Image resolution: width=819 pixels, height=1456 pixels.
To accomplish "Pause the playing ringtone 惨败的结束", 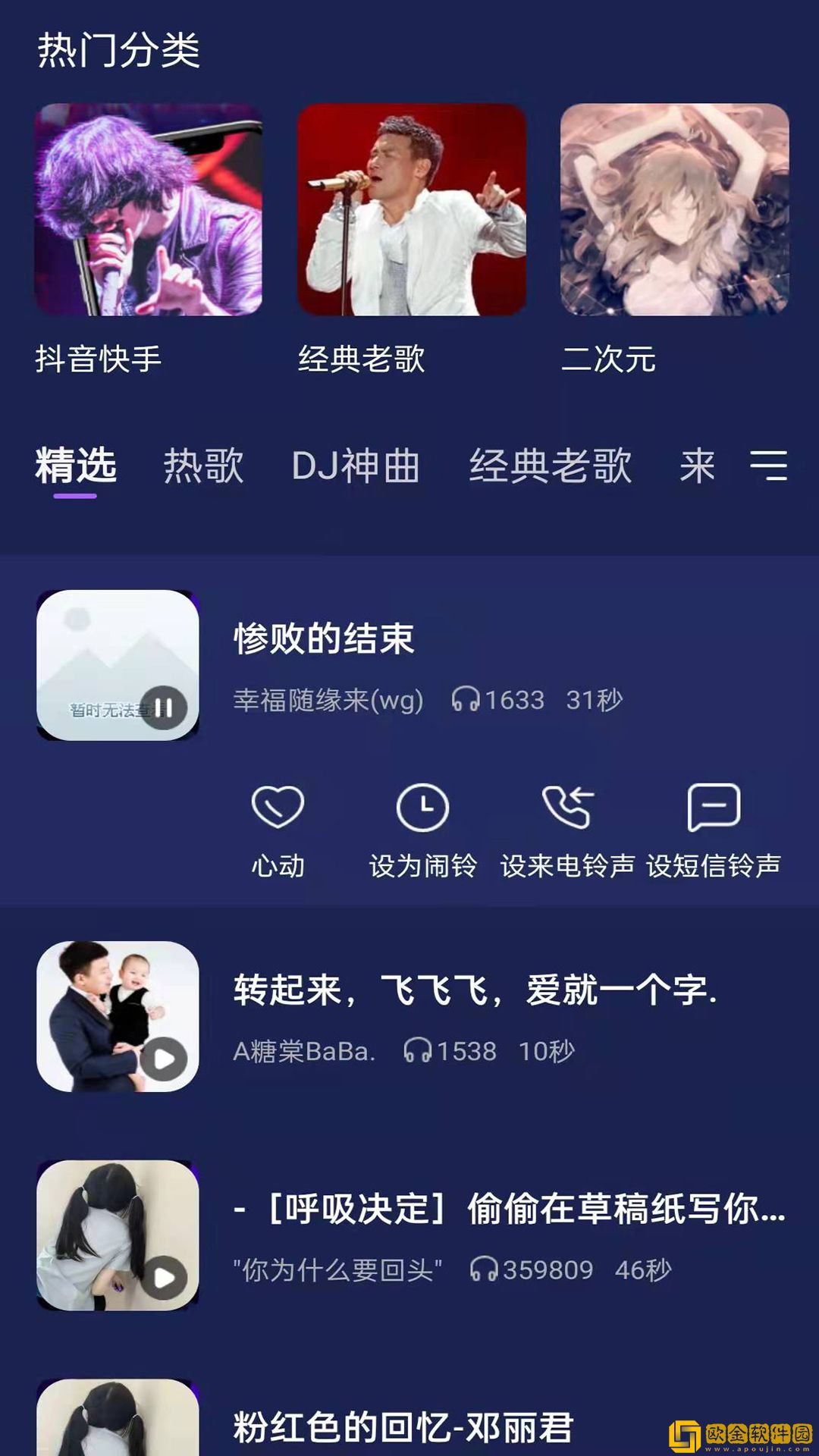I will tap(164, 708).
